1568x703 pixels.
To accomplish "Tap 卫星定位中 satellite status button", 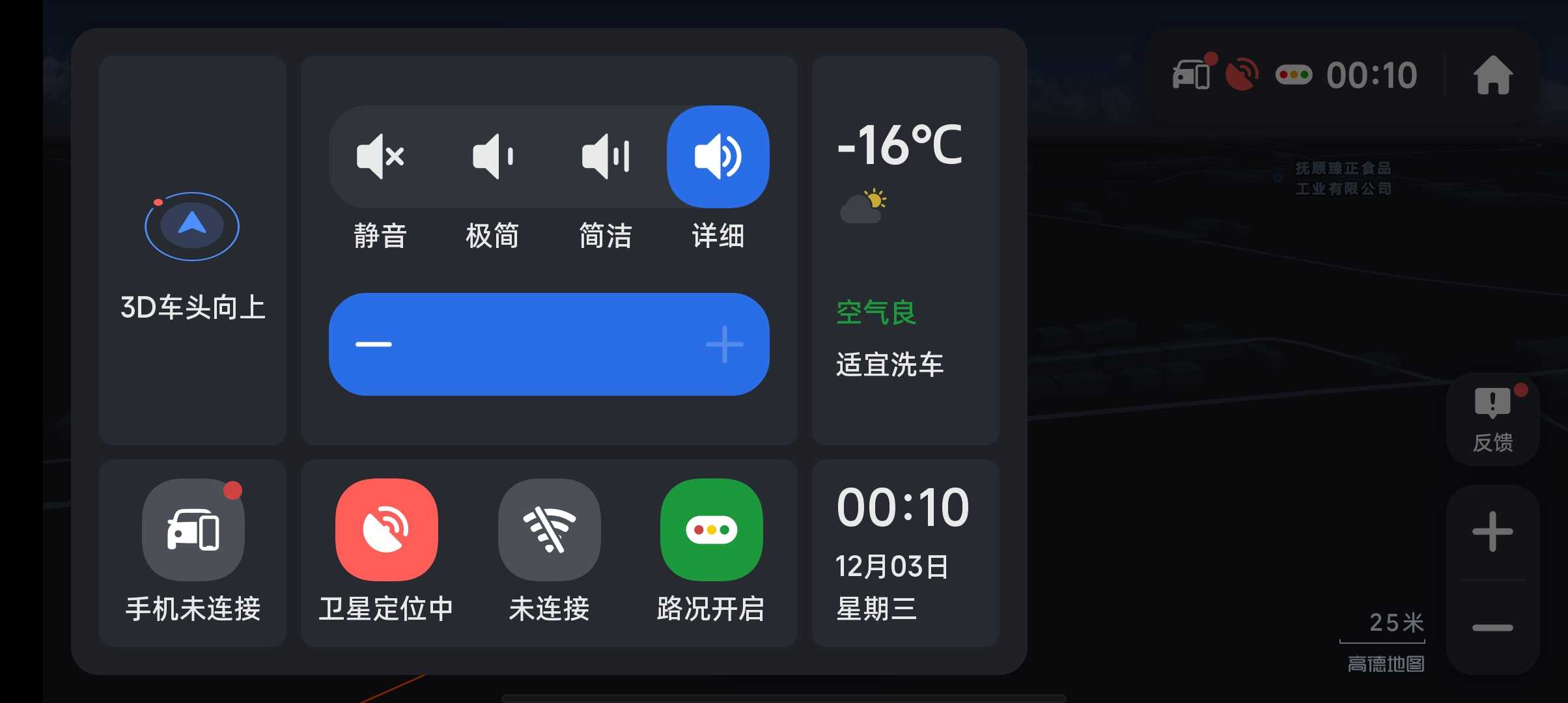I will point(386,530).
